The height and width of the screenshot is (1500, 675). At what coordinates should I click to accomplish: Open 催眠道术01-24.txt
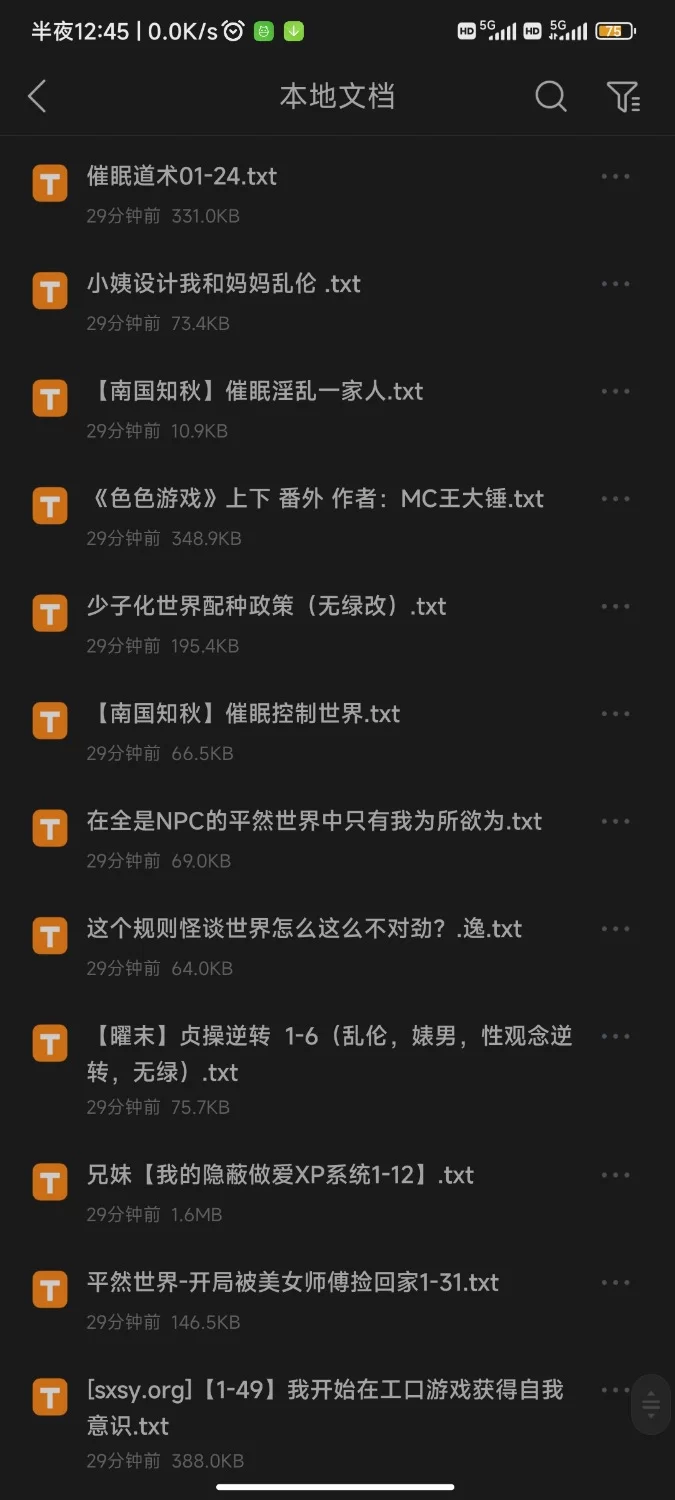click(182, 177)
